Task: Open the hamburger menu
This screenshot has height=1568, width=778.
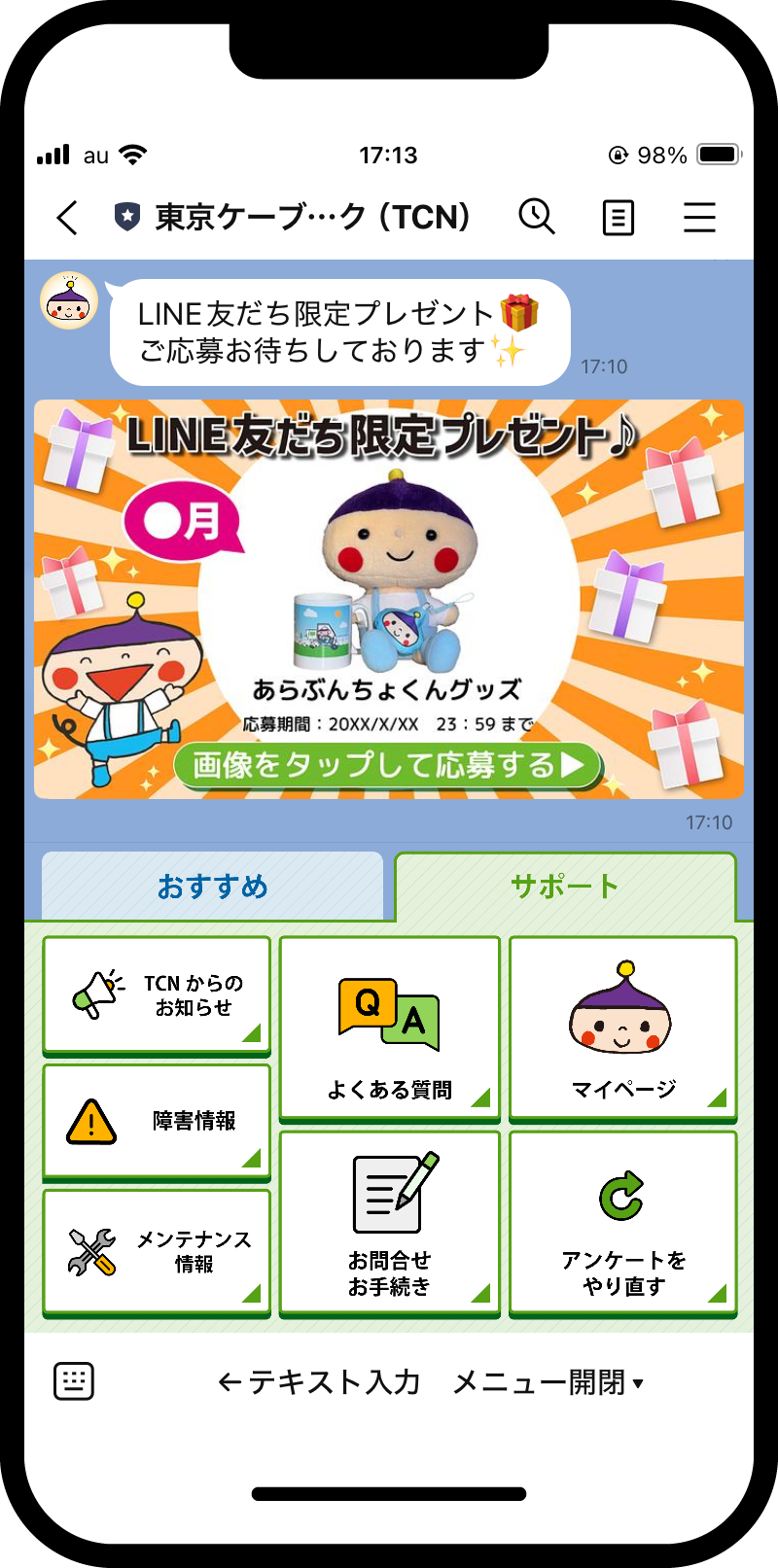Action: 699,218
